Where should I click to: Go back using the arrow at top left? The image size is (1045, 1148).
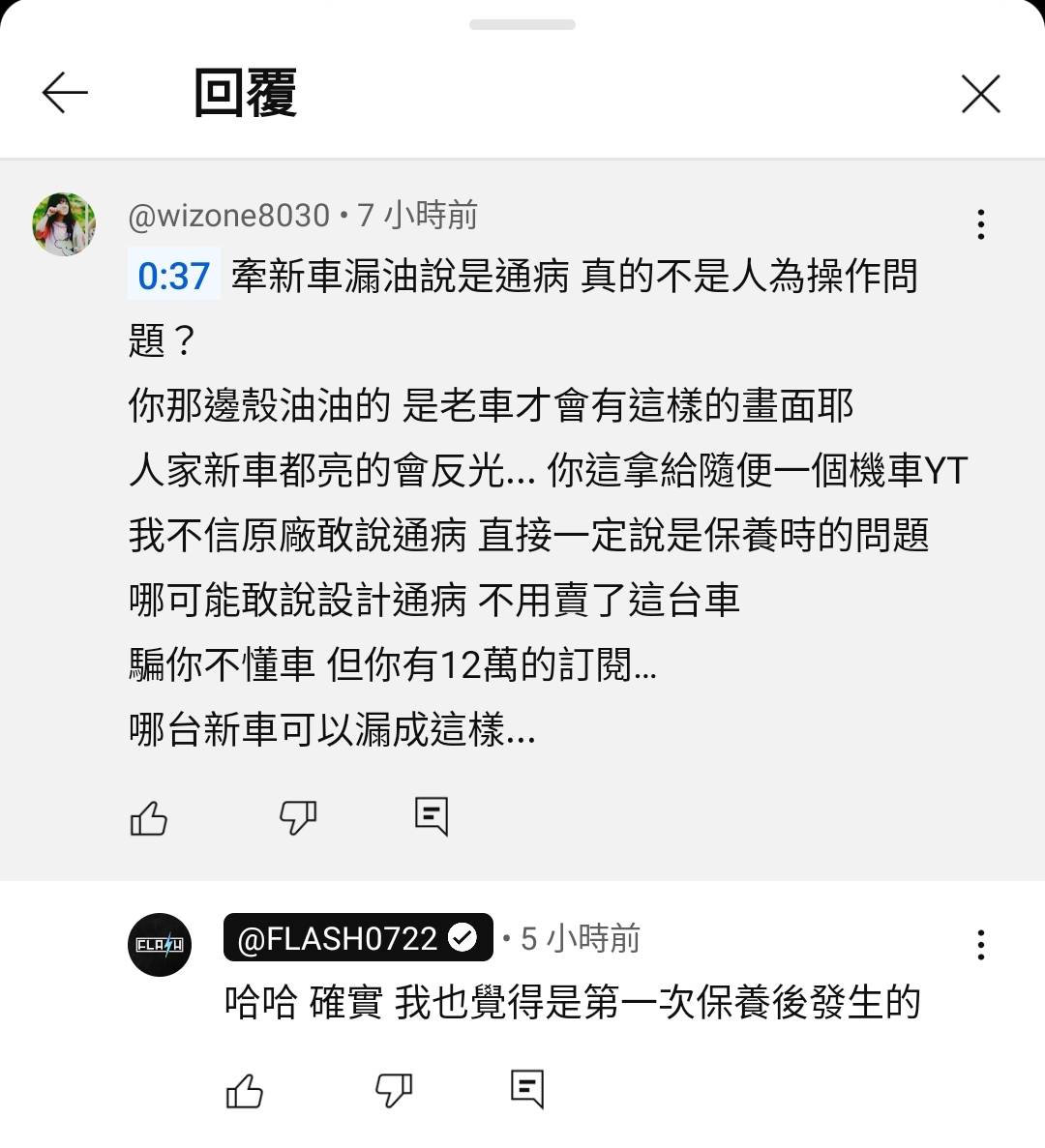coord(64,93)
